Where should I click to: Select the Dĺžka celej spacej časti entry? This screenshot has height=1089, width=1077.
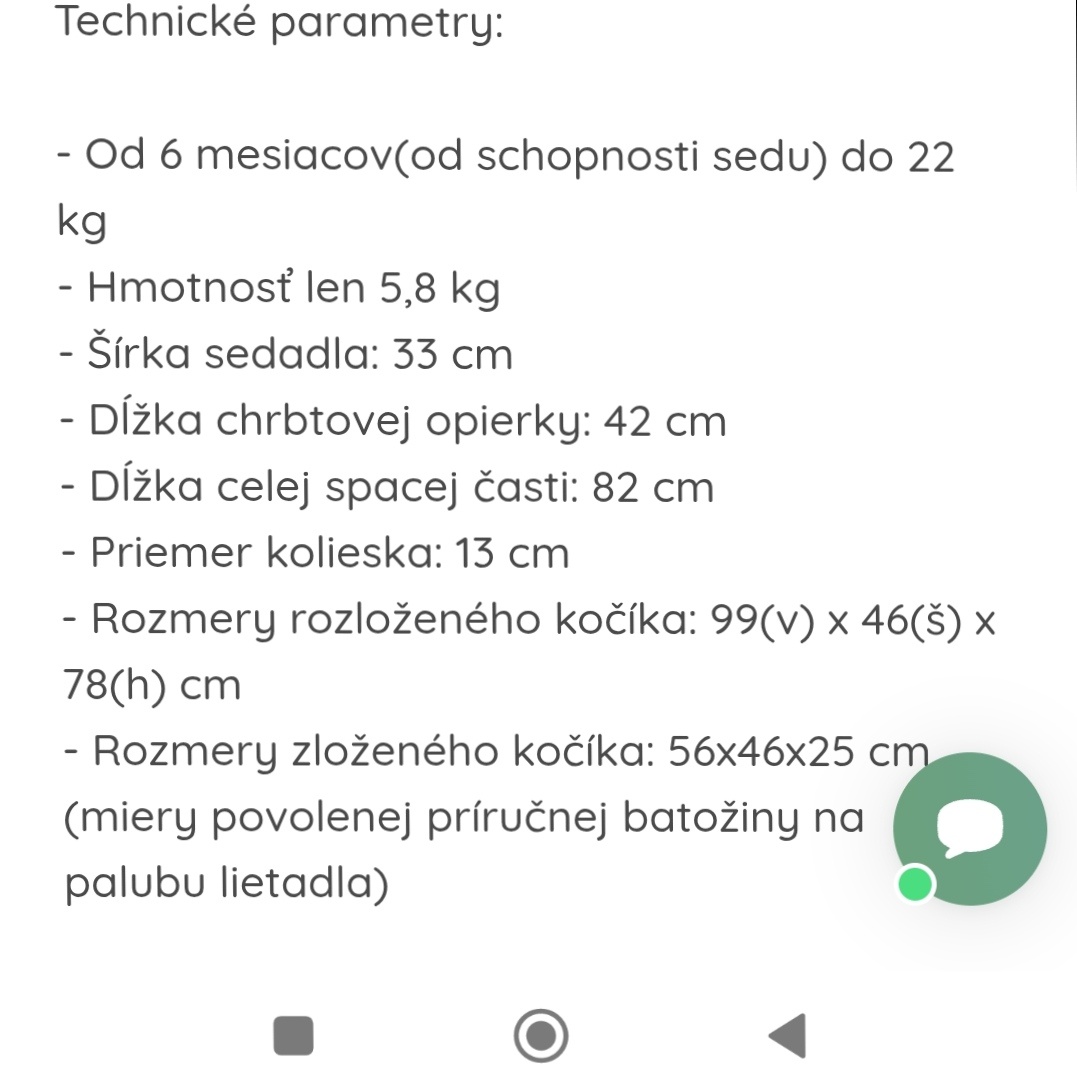coord(386,487)
